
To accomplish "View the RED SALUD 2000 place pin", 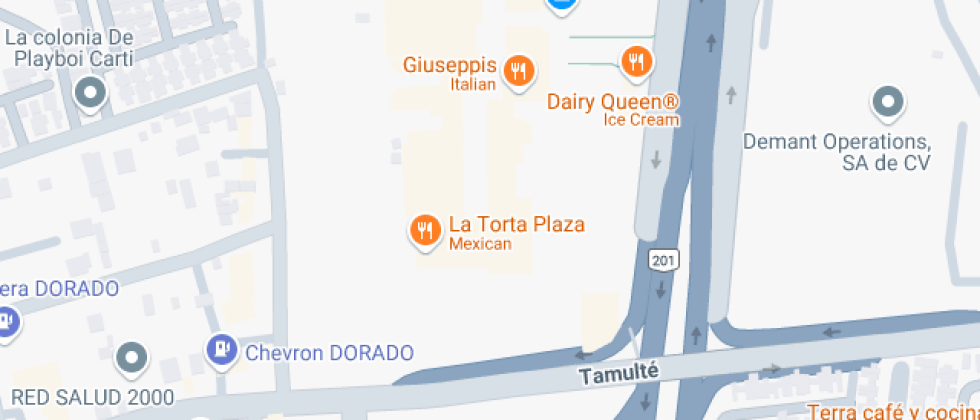I will click(x=132, y=357).
